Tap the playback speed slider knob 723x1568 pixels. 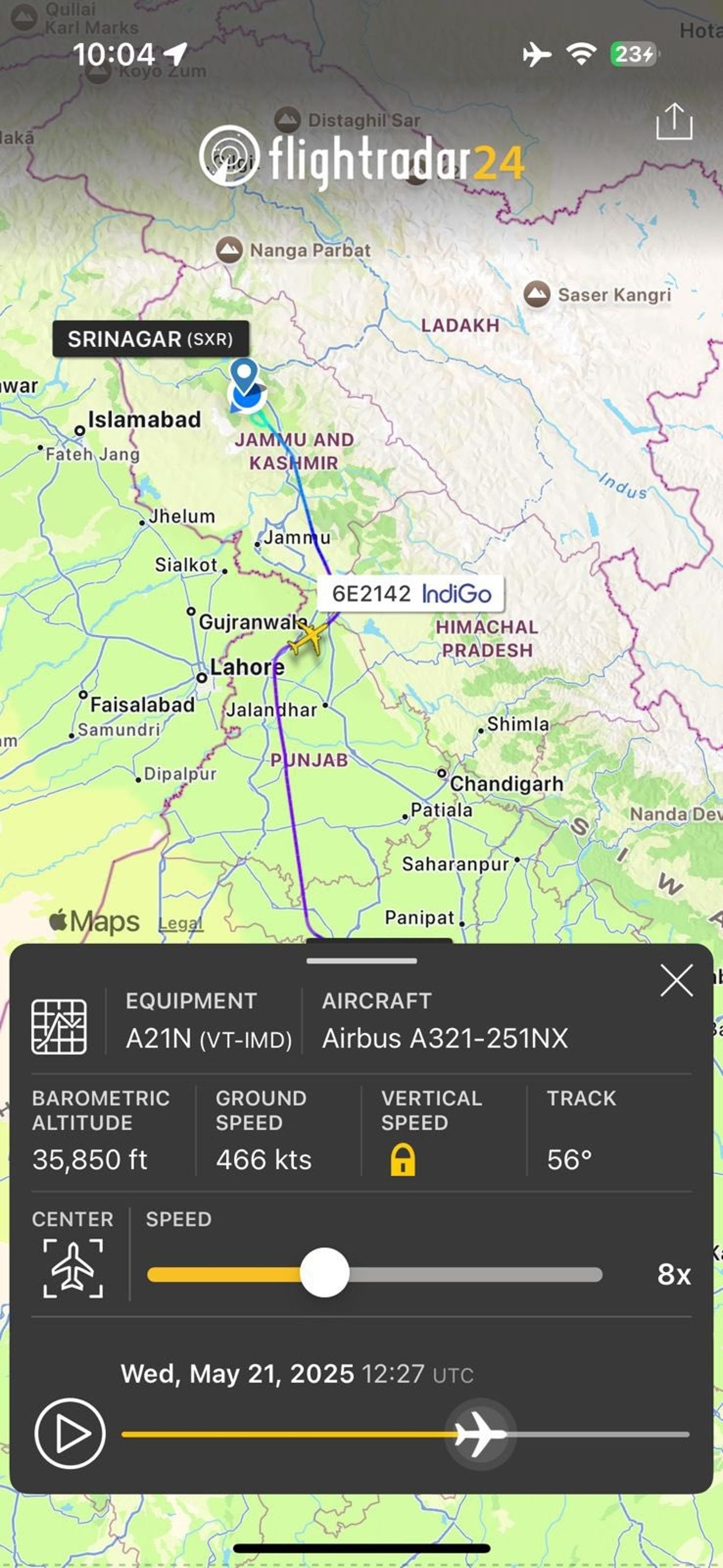324,1272
